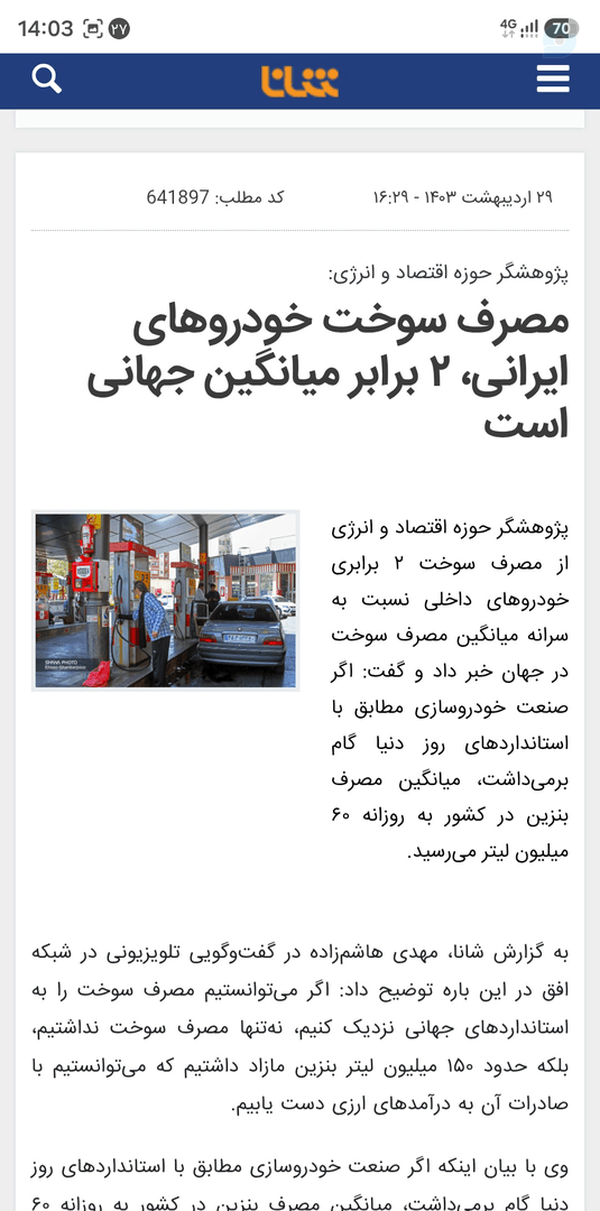Open the hamburger menu

553,79
